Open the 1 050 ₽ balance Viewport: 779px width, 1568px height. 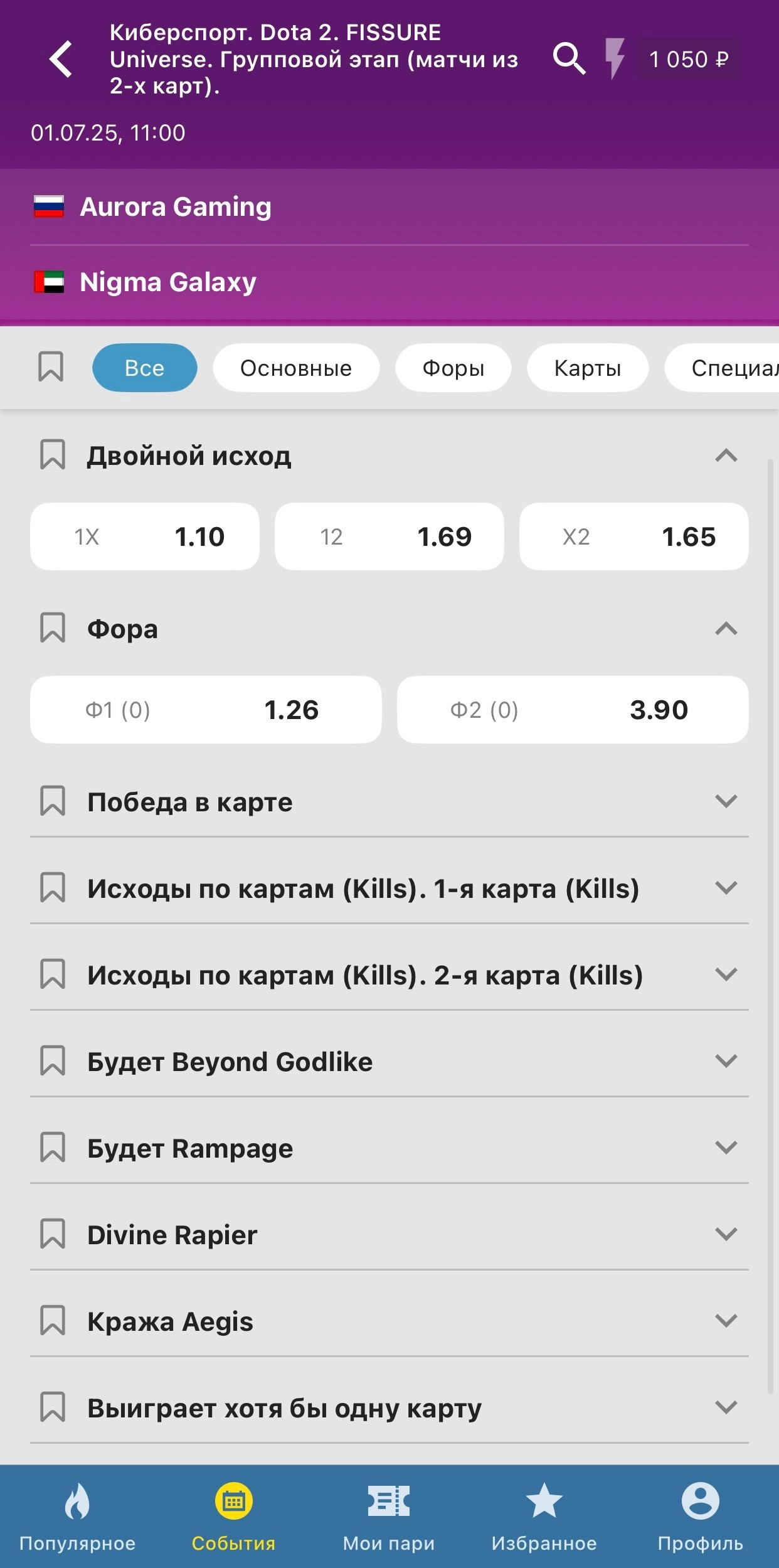click(689, 59)
